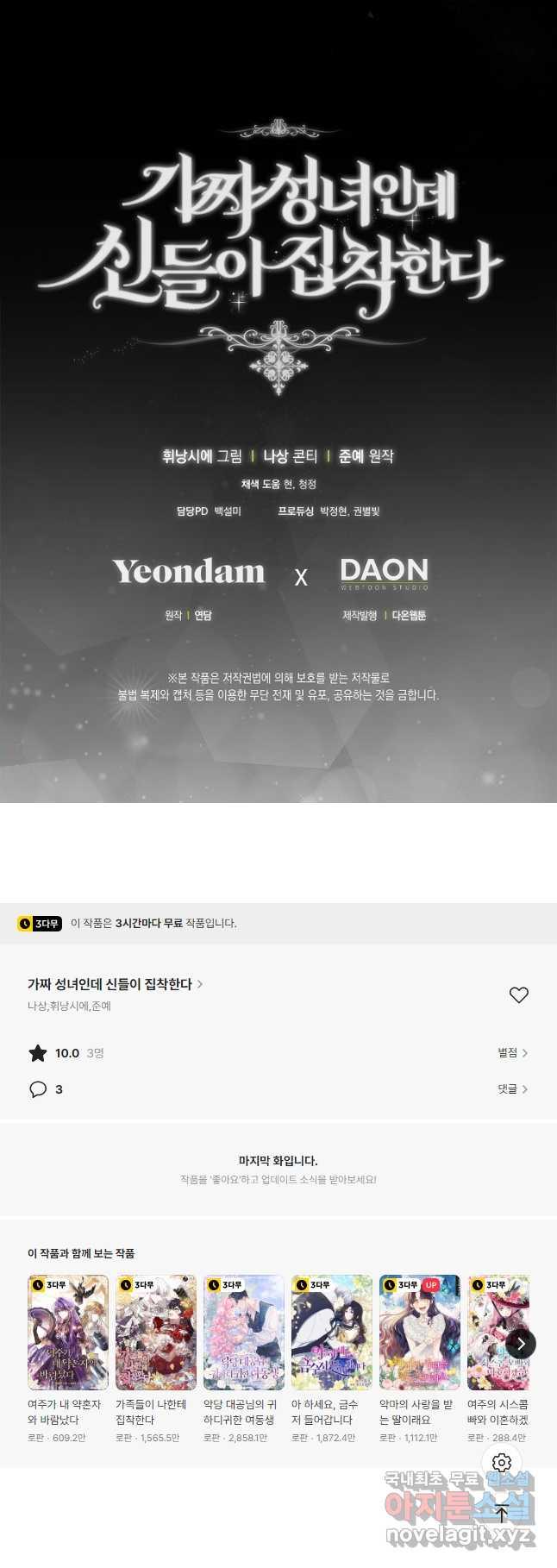Image resolution: width=557 pixels, height=1568 pixels.
Task: Open the 별점 rating page
Action: pos(512,1052)
